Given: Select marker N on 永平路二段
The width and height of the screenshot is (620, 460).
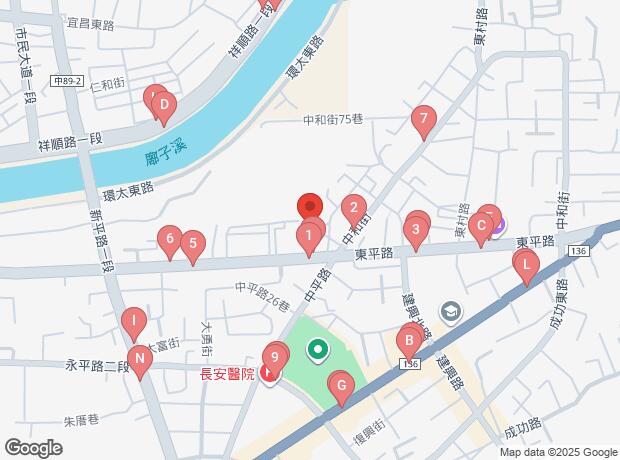Looking at the screenshot, I should (x=140, y=357).
